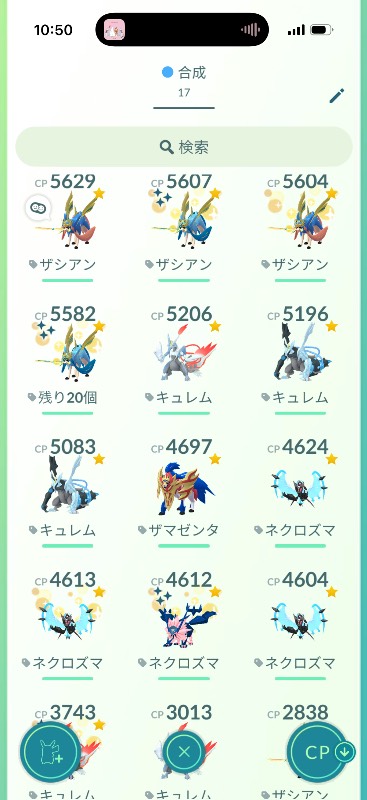Screen dimensions: 367x800
Task: Tap the pencil icon to edit the tag
Action: pyautogui.click(x=337, y=95)
